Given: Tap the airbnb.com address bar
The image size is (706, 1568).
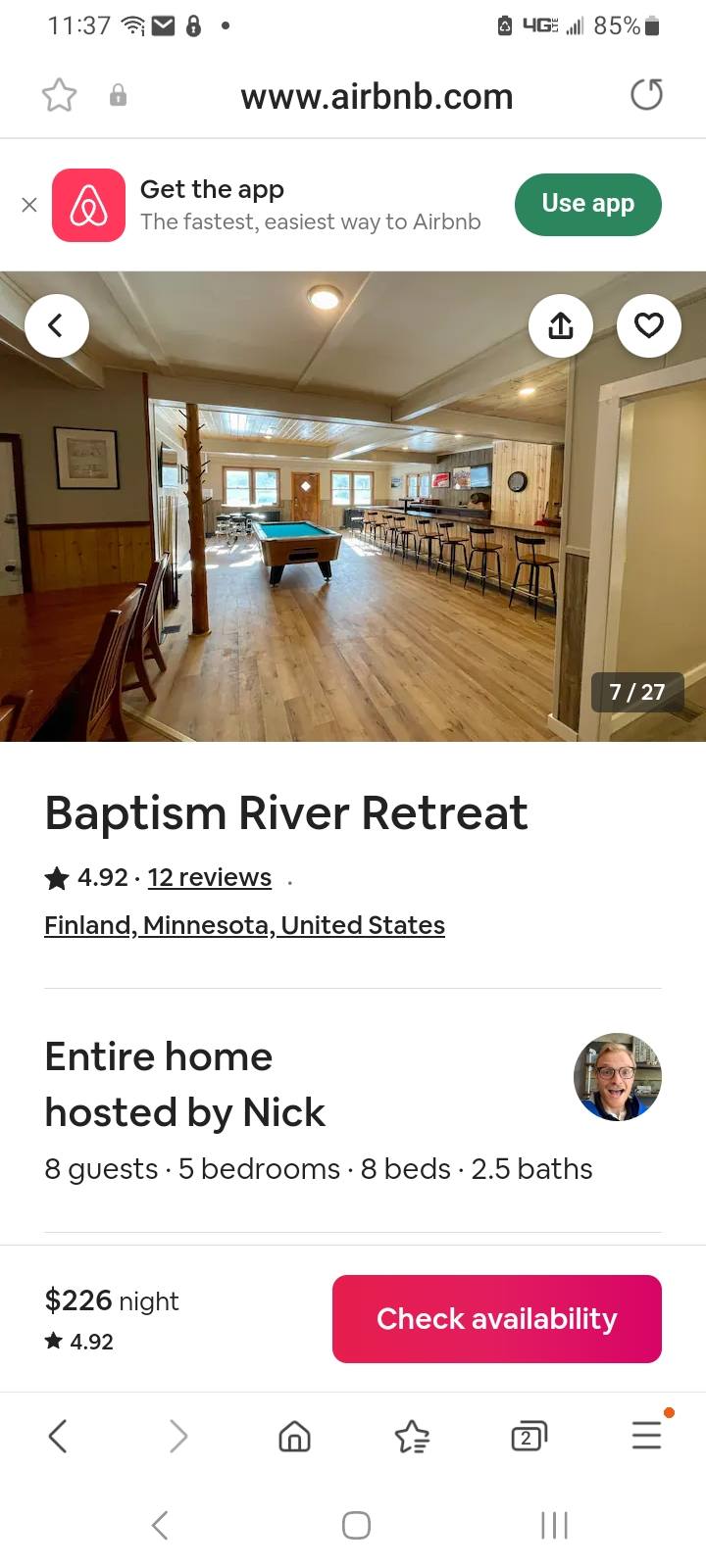Looking at the screenshot, I should coord(377,96).
